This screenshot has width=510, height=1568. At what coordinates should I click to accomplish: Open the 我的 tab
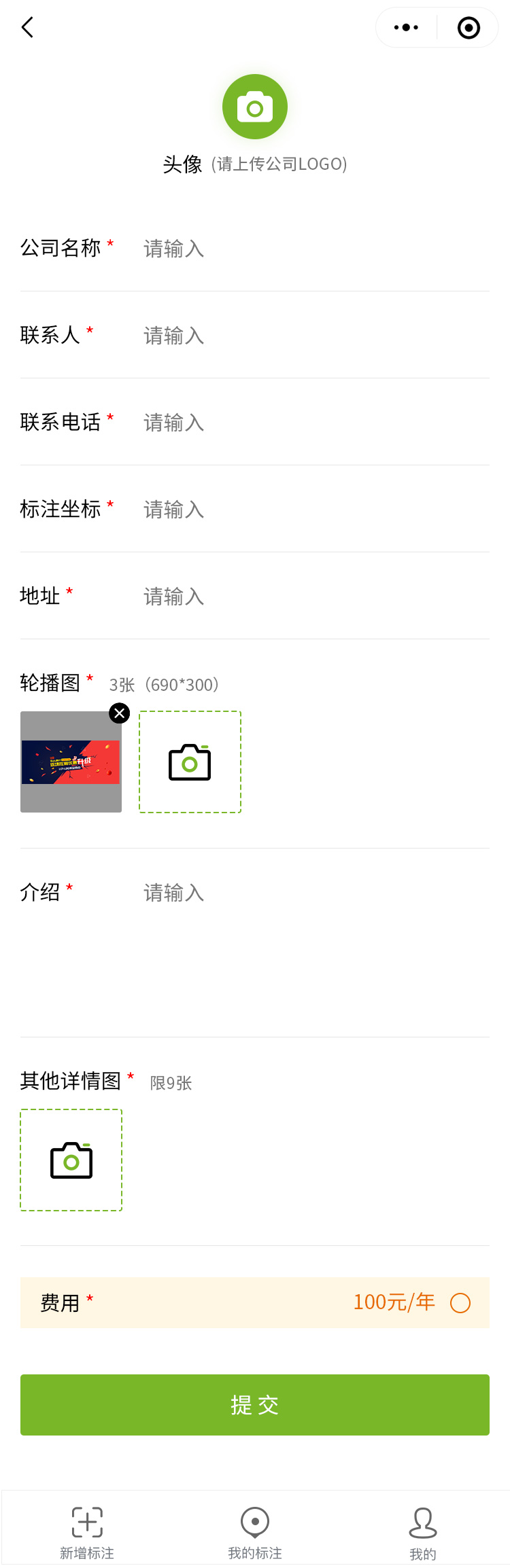(x=423, y=1531)
